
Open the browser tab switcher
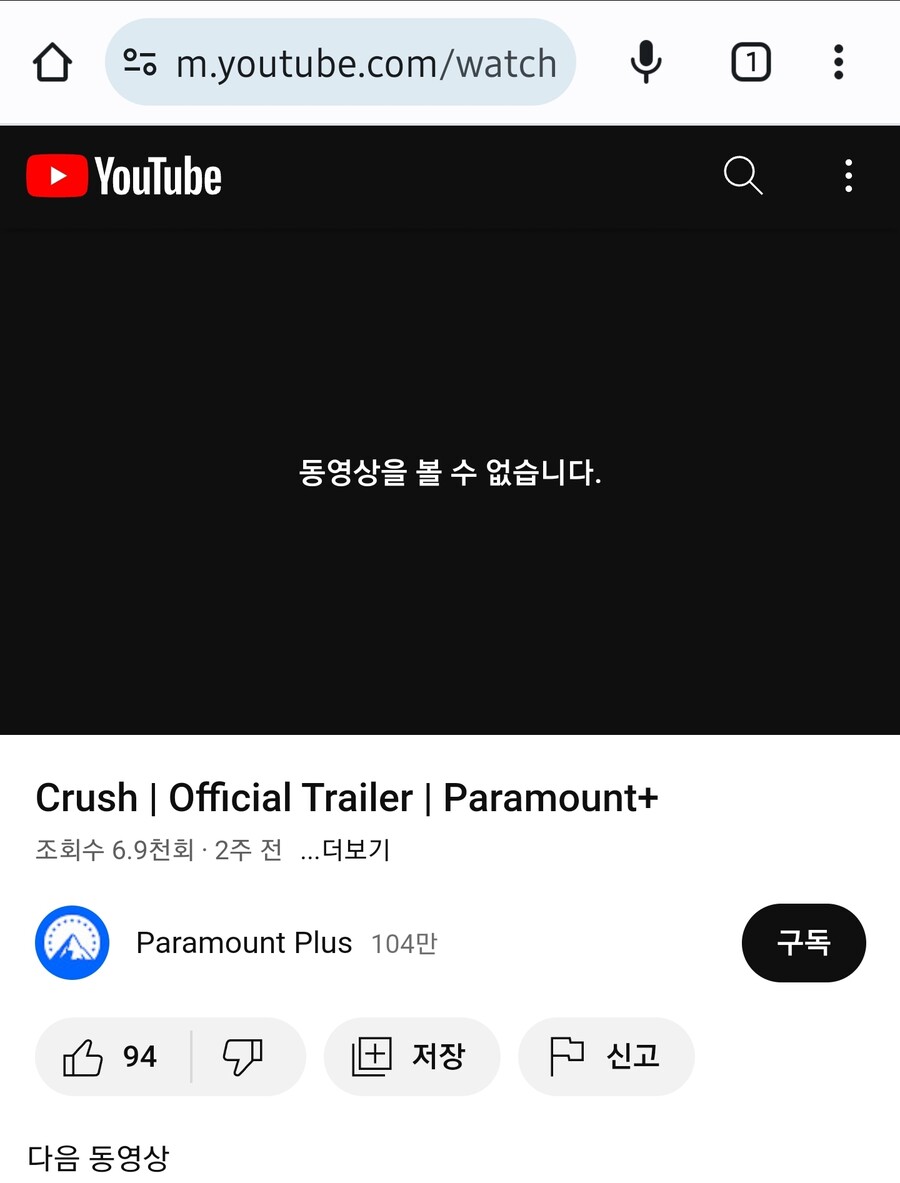tap(750, 62)
